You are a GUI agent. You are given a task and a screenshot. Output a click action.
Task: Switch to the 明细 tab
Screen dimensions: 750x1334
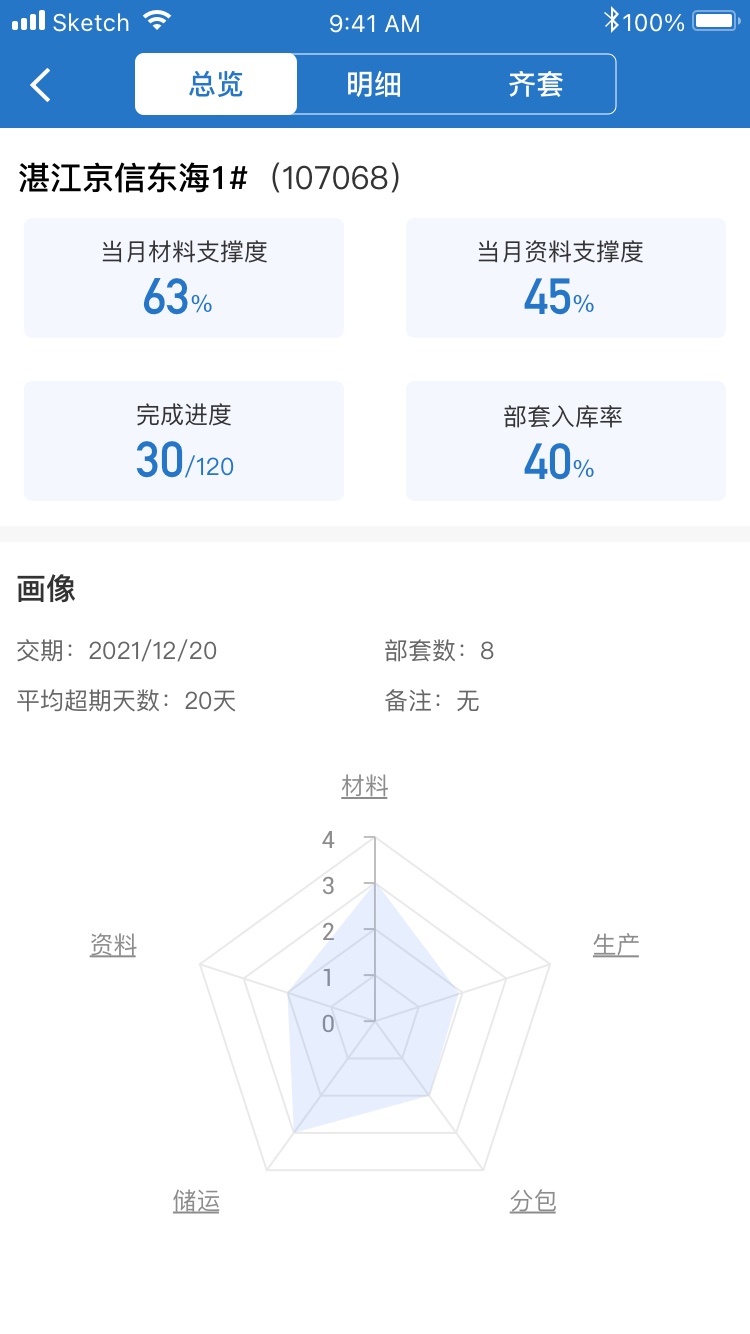pyautogui.click(x=374, y=84)
